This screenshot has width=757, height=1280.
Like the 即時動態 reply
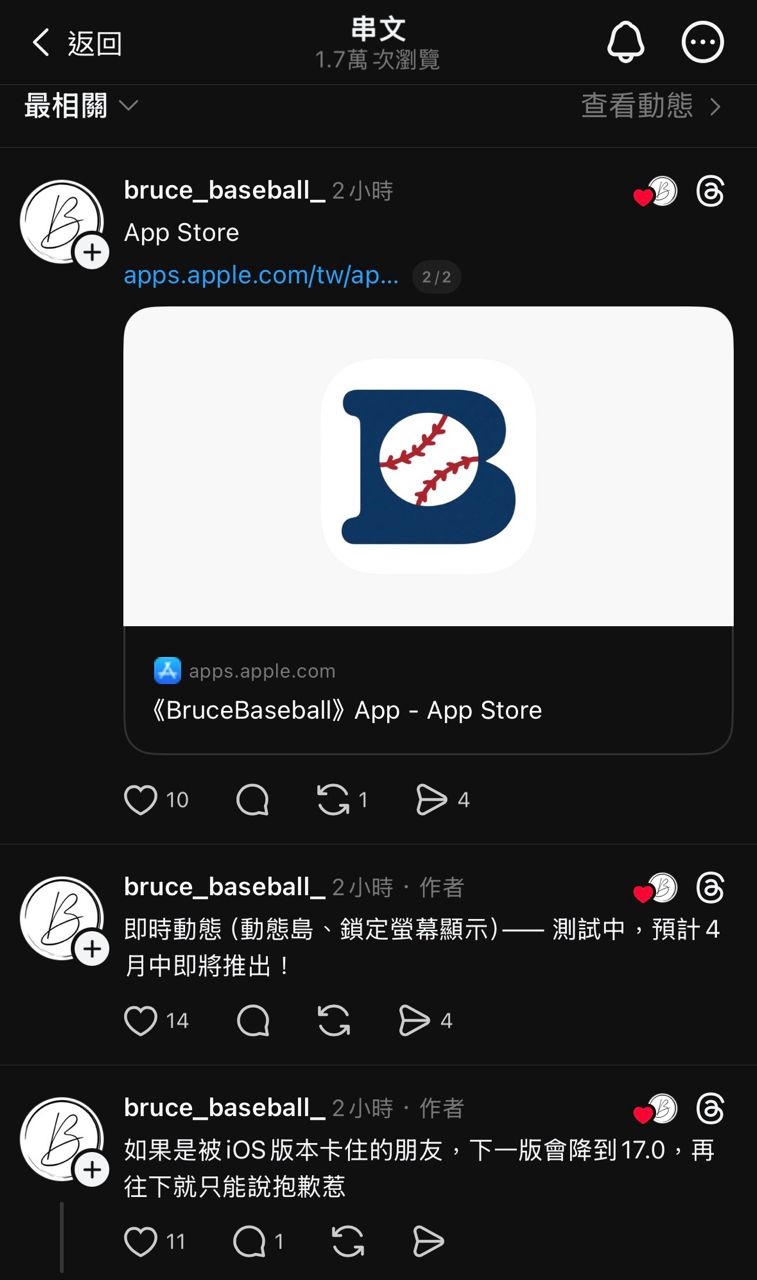141,1021
